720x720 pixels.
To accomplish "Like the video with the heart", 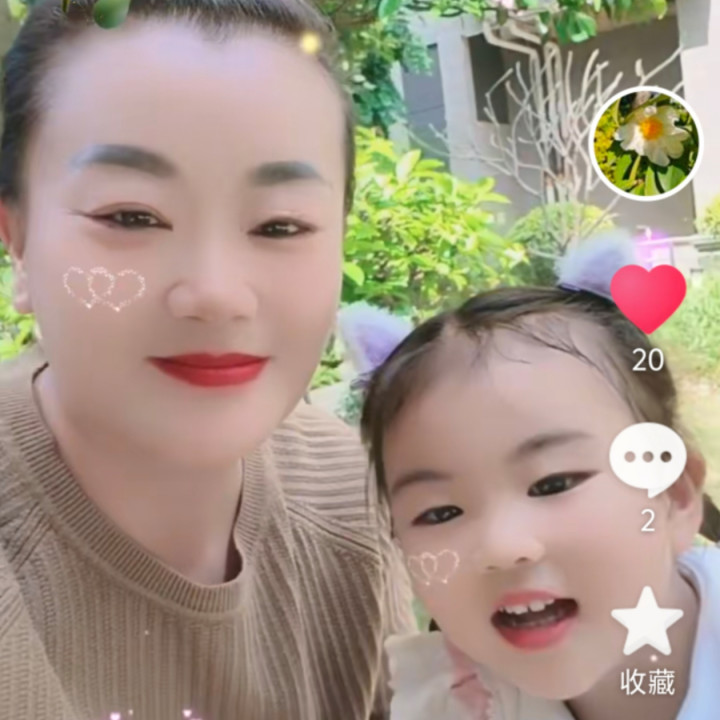I will 648,299.
